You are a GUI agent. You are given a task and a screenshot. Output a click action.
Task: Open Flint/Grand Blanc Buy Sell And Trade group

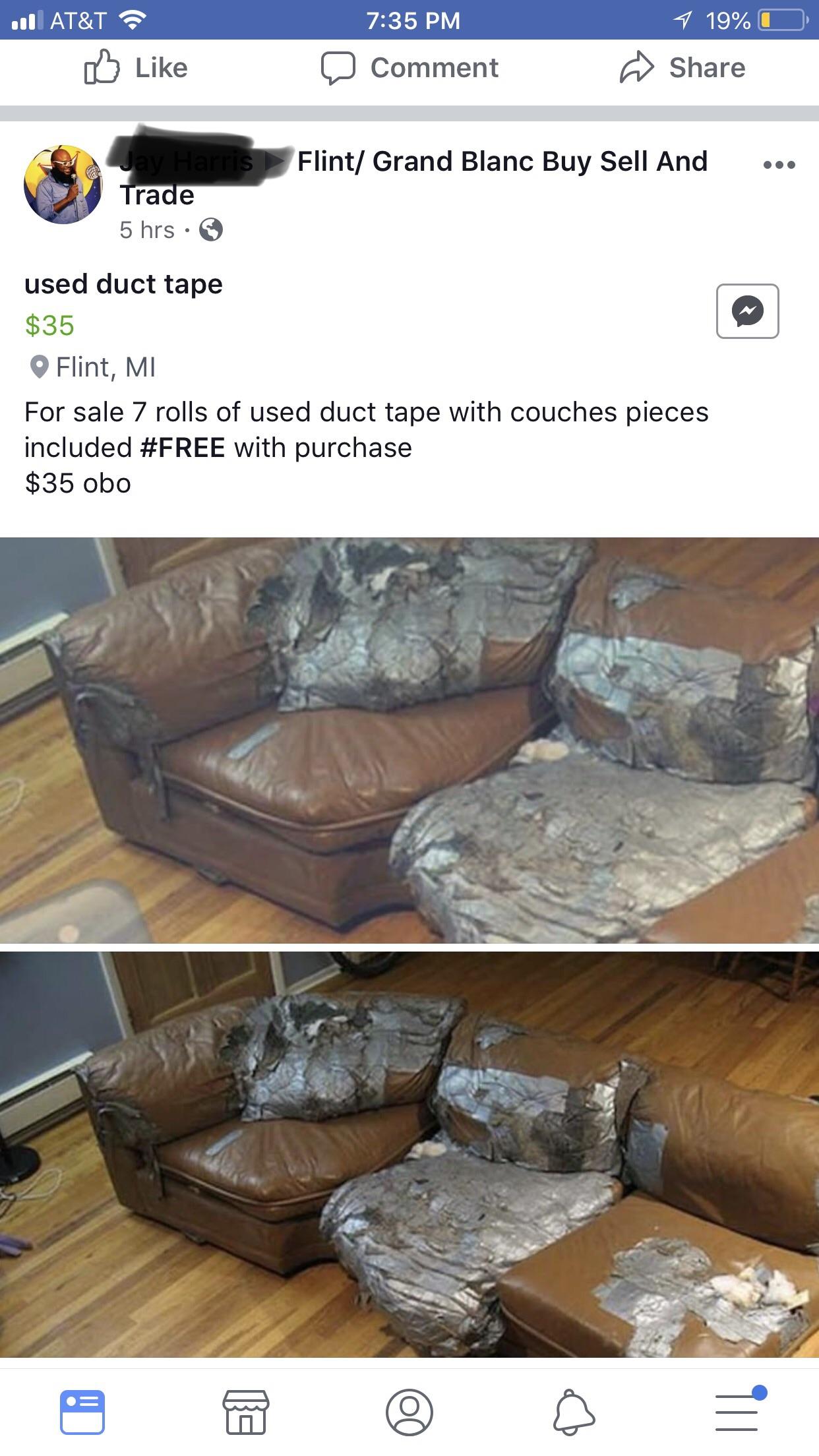(x=501, y=162)
